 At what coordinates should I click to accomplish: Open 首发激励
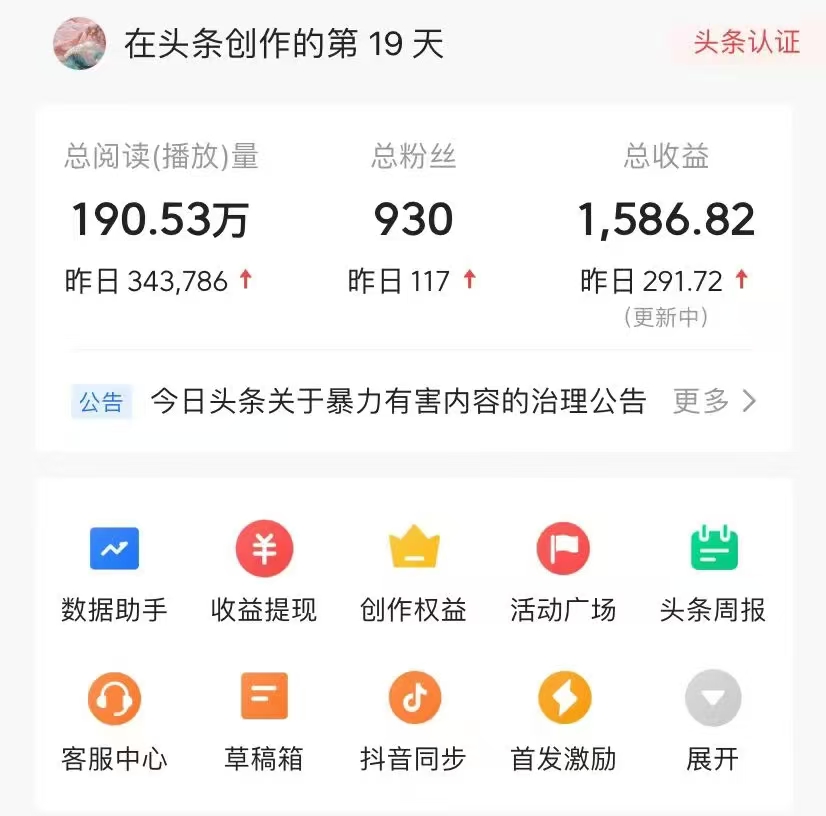point(563,722)
